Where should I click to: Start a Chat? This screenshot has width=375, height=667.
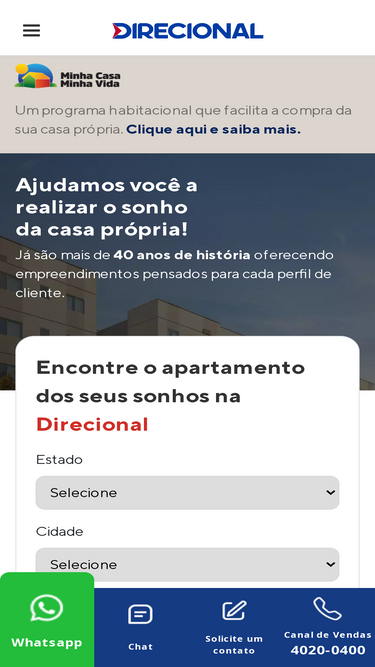point(140,627)
